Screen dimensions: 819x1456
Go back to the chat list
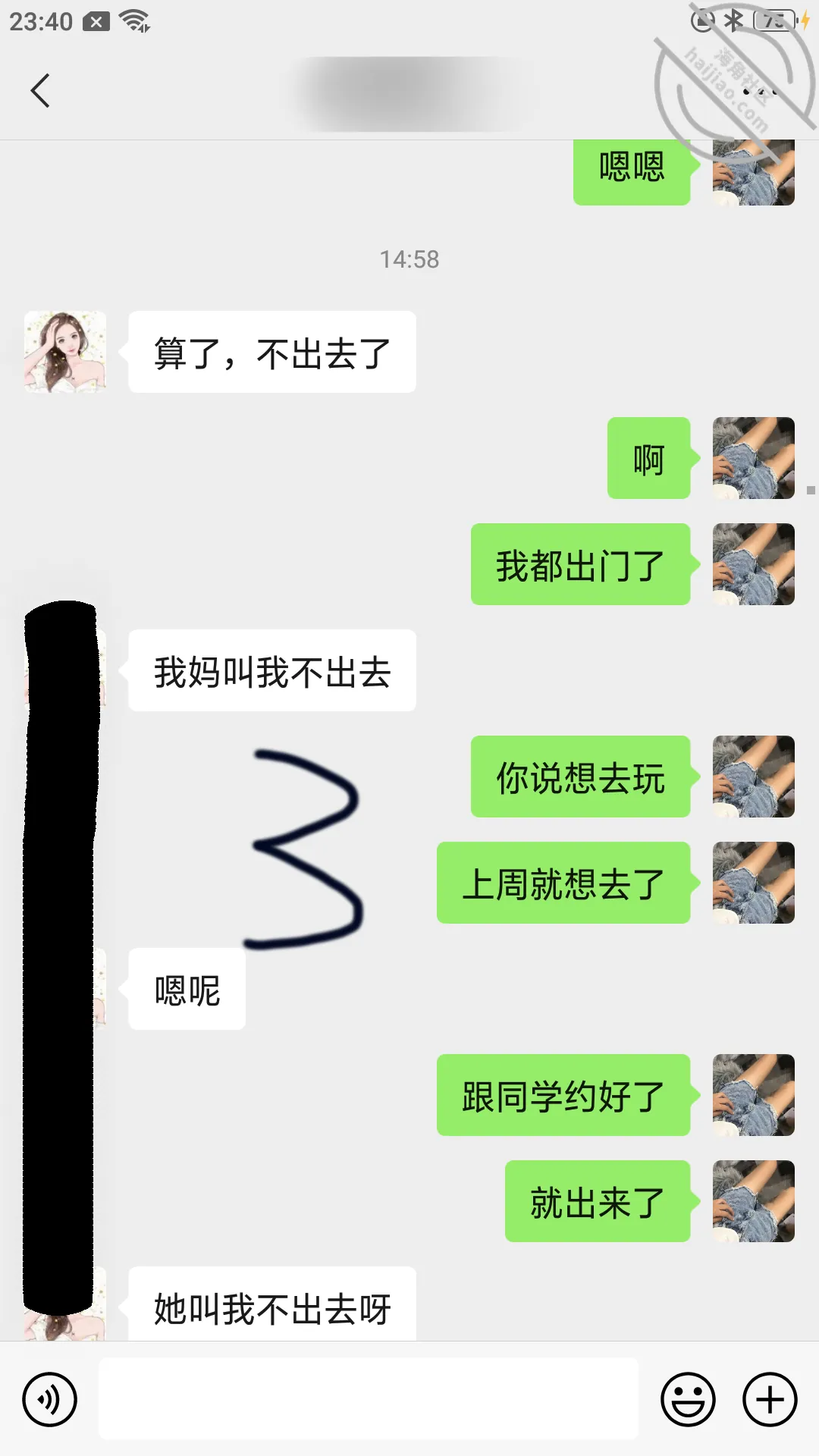(x=41, y=91)
